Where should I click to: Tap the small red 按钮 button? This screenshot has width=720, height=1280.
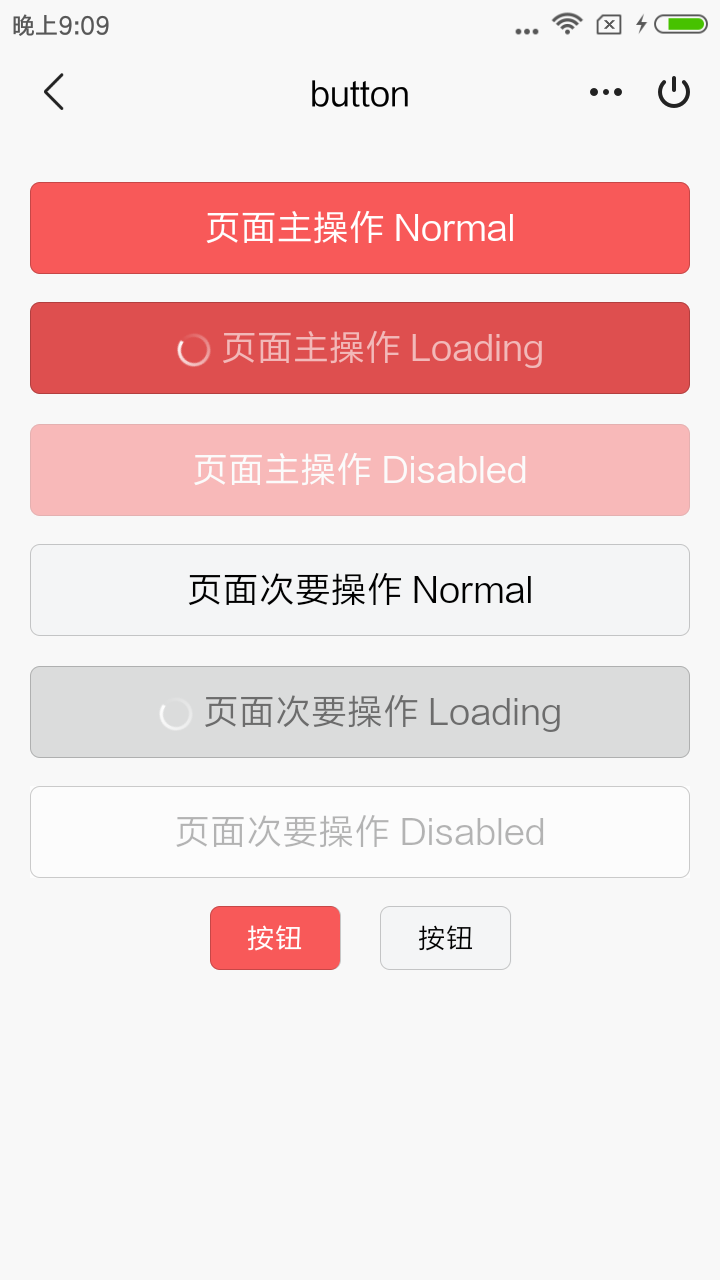click(x=275, y=938)
